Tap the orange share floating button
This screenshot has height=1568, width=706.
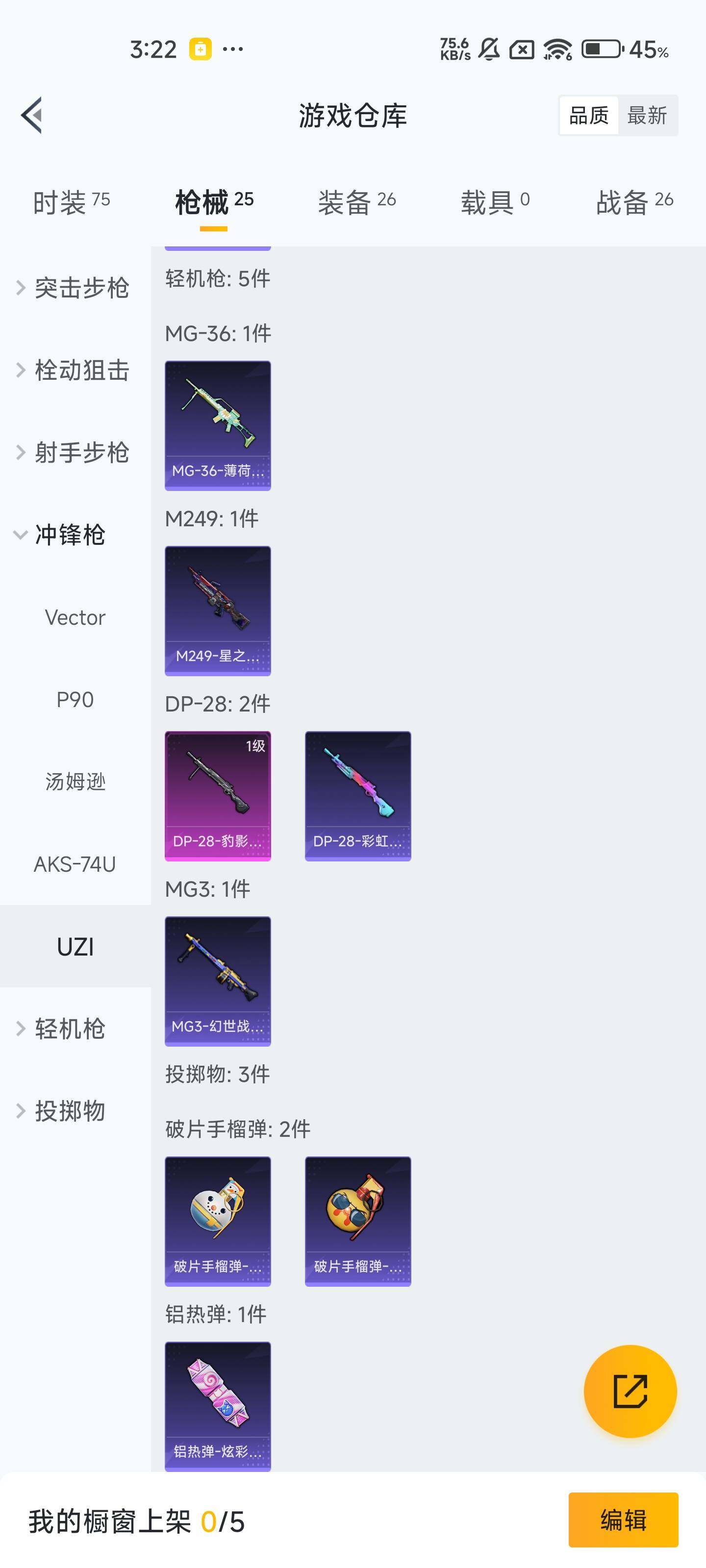click(630, 1391)
